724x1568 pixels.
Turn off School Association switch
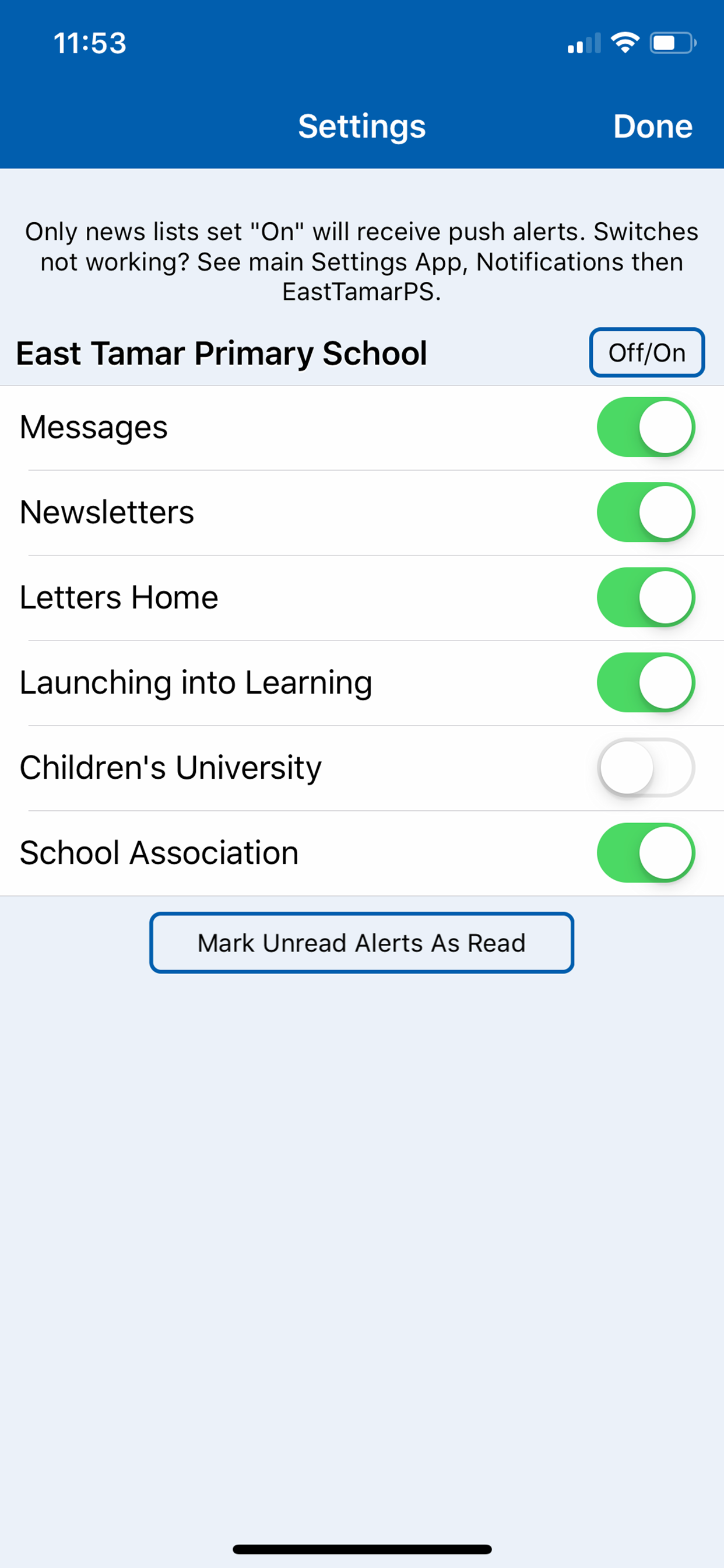tap(646, 853)
